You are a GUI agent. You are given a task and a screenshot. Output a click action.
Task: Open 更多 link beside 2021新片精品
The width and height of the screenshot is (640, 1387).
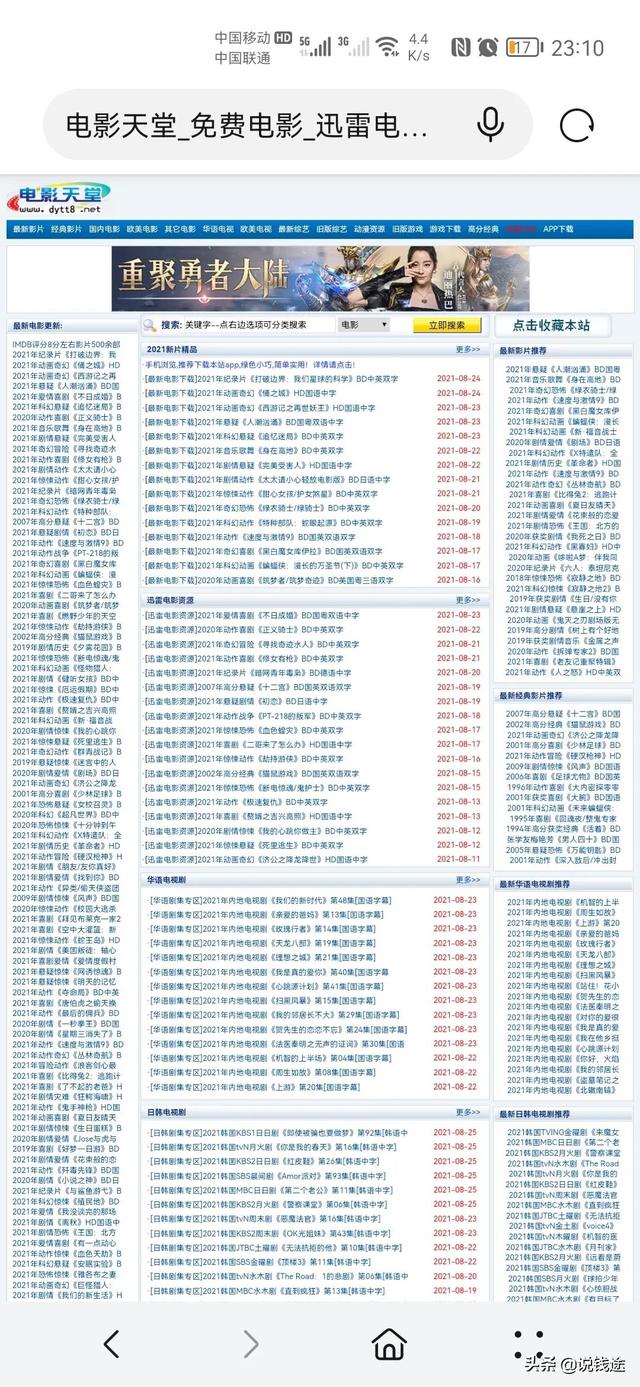pos(468,349)
